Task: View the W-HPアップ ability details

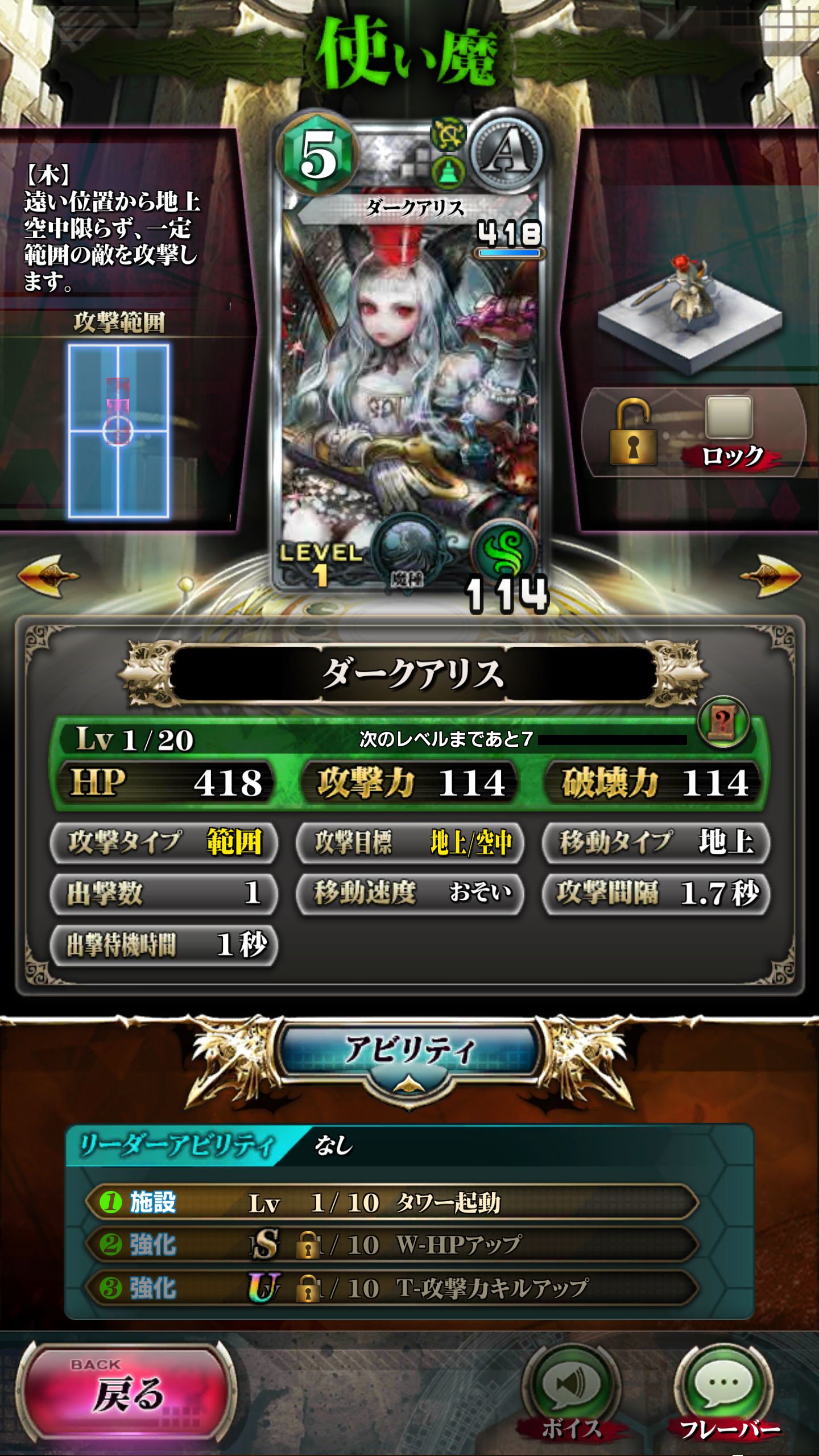Action: 392,1245
